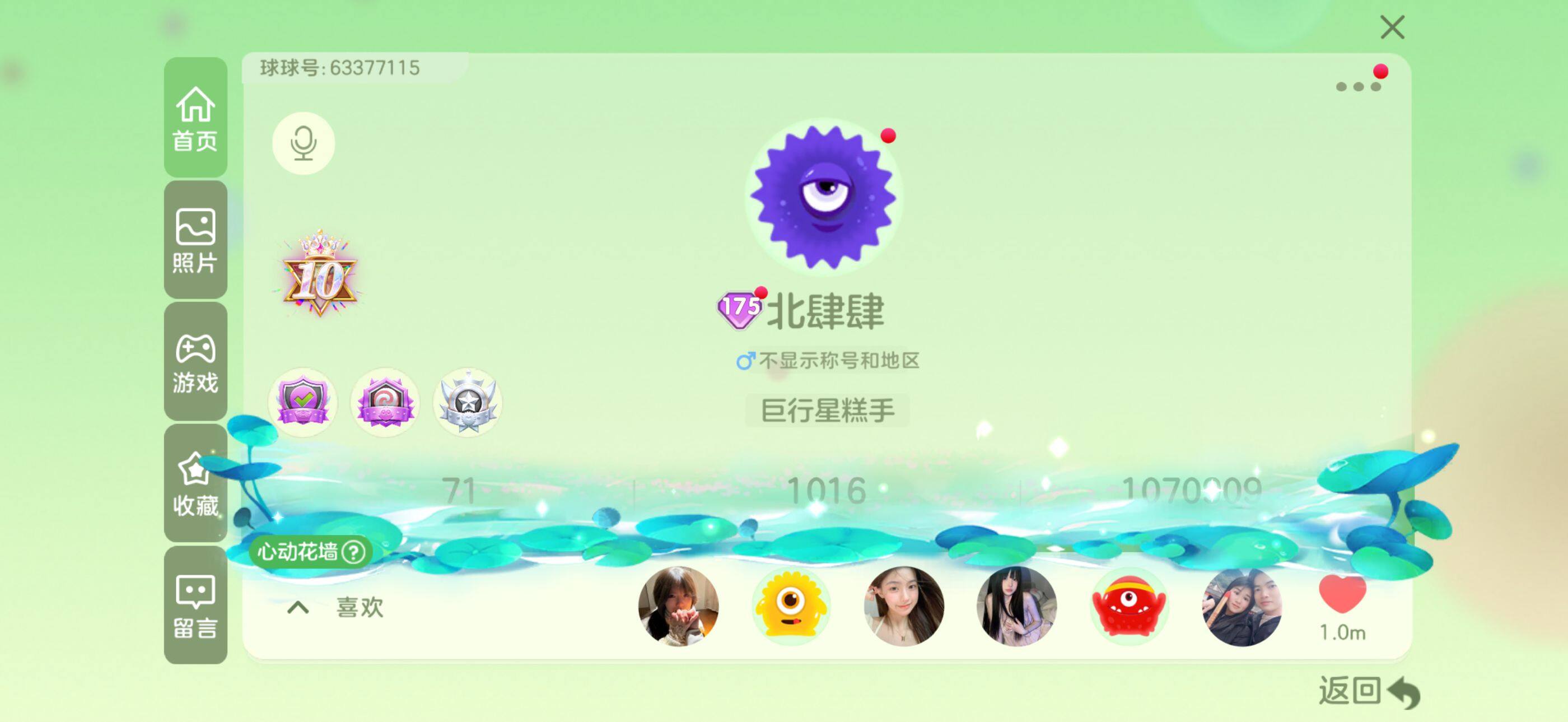
Task: Open the 留言 messages tab
Action: pos(195,605)
